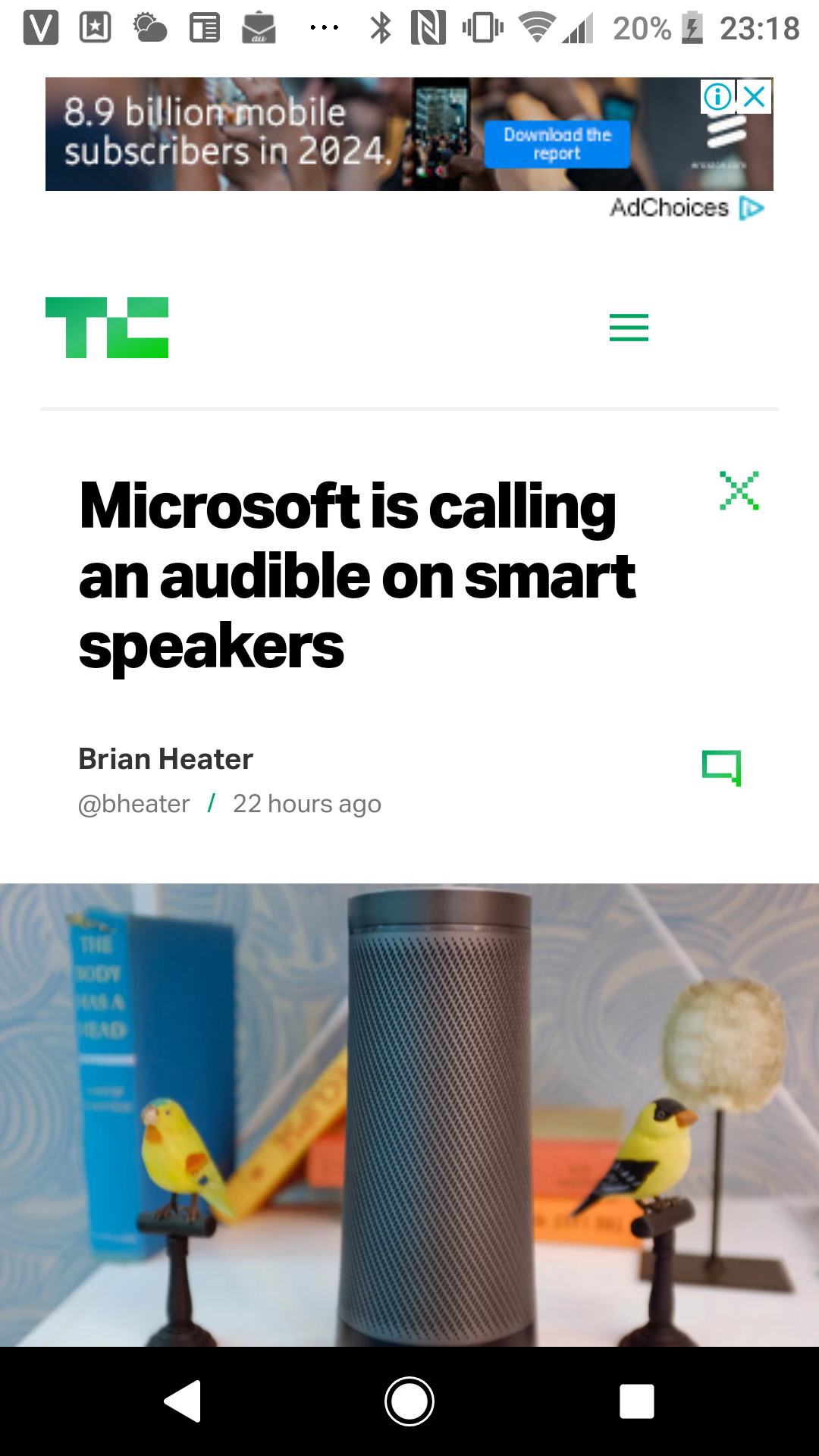The width and height of the screenshot is (819, 1456).
Task: Open the ad info icon
Action: pyautogui.click(x=717, y=97)
